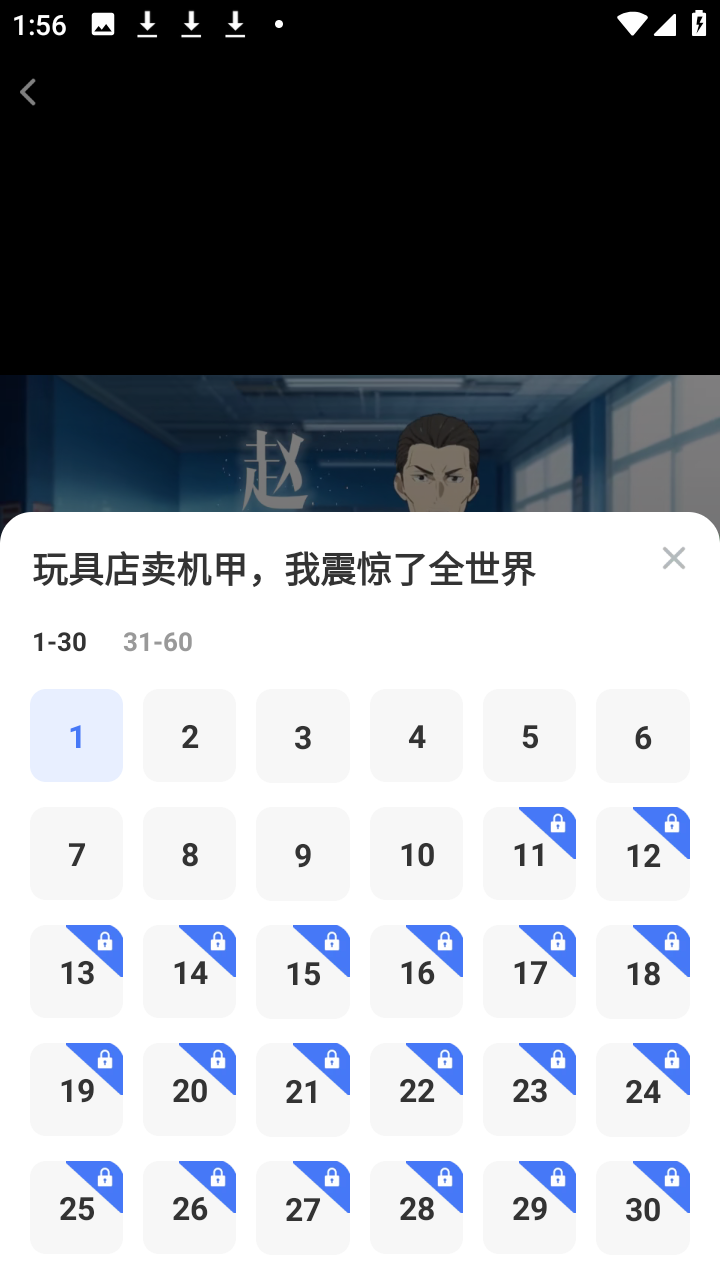720x1280 pixels.
Task: Close the episode selection panel
Action: pos(673,558)
